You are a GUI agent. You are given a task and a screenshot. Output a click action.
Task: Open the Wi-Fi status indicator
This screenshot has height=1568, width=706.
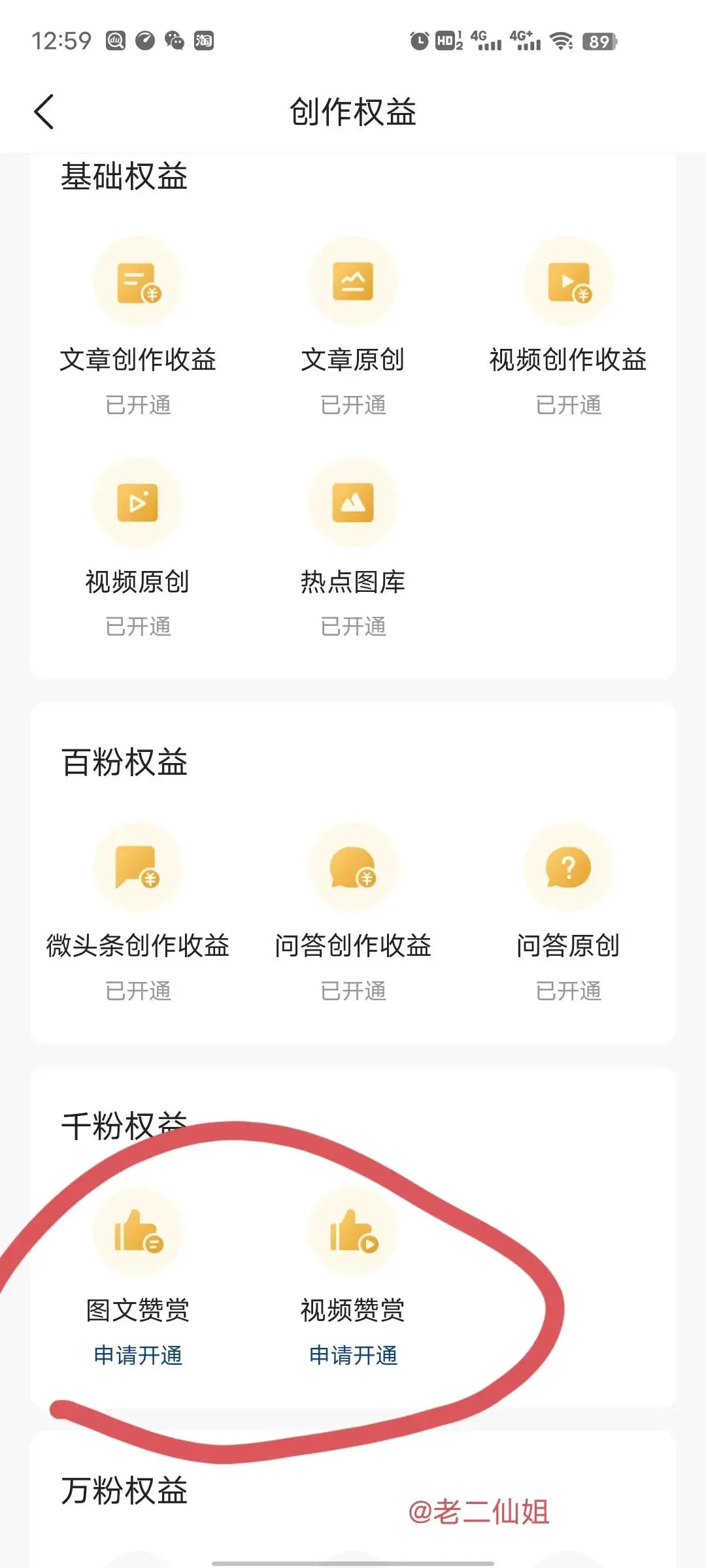[561, 42]
